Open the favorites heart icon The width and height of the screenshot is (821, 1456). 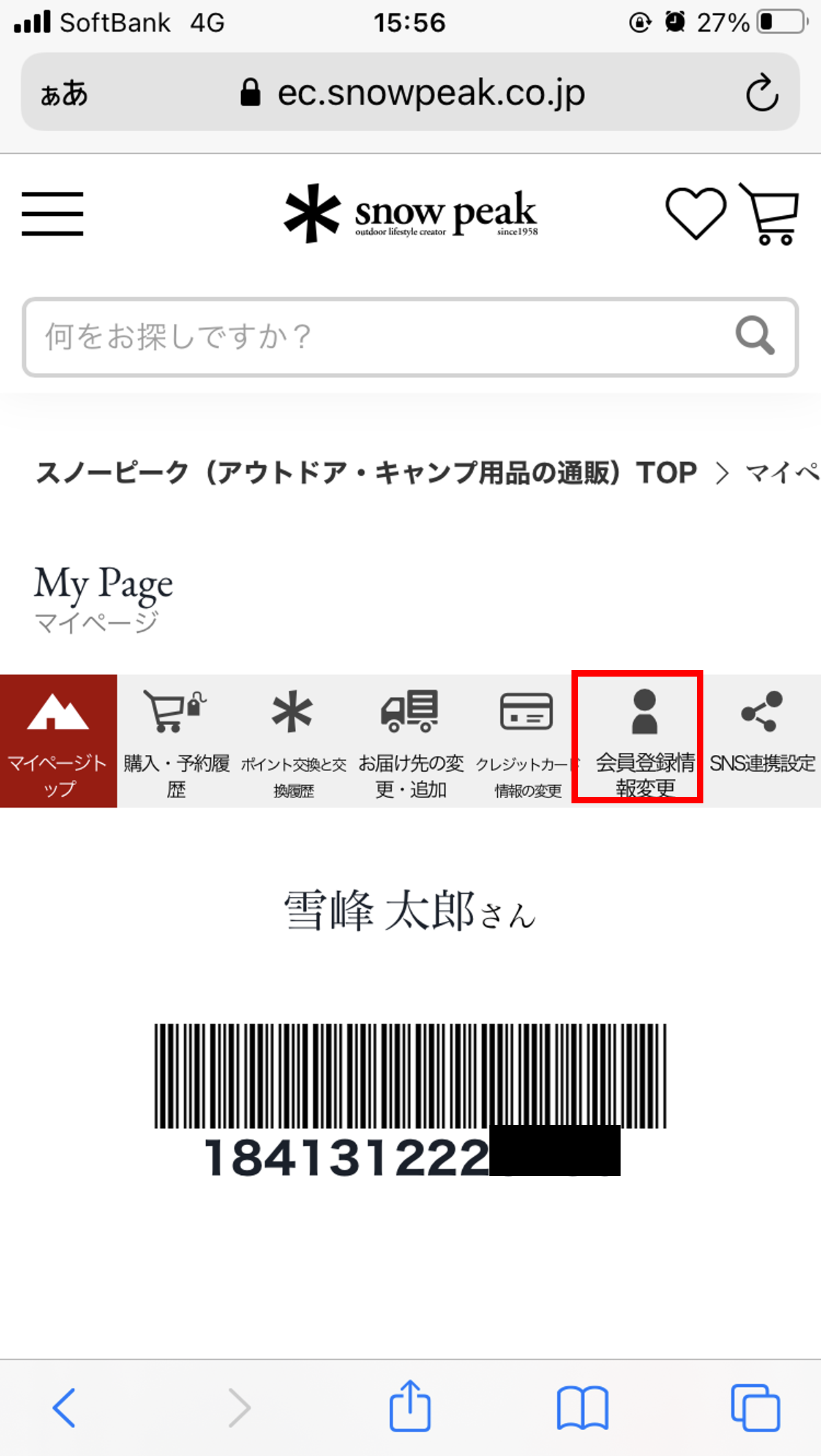point(696,213)
